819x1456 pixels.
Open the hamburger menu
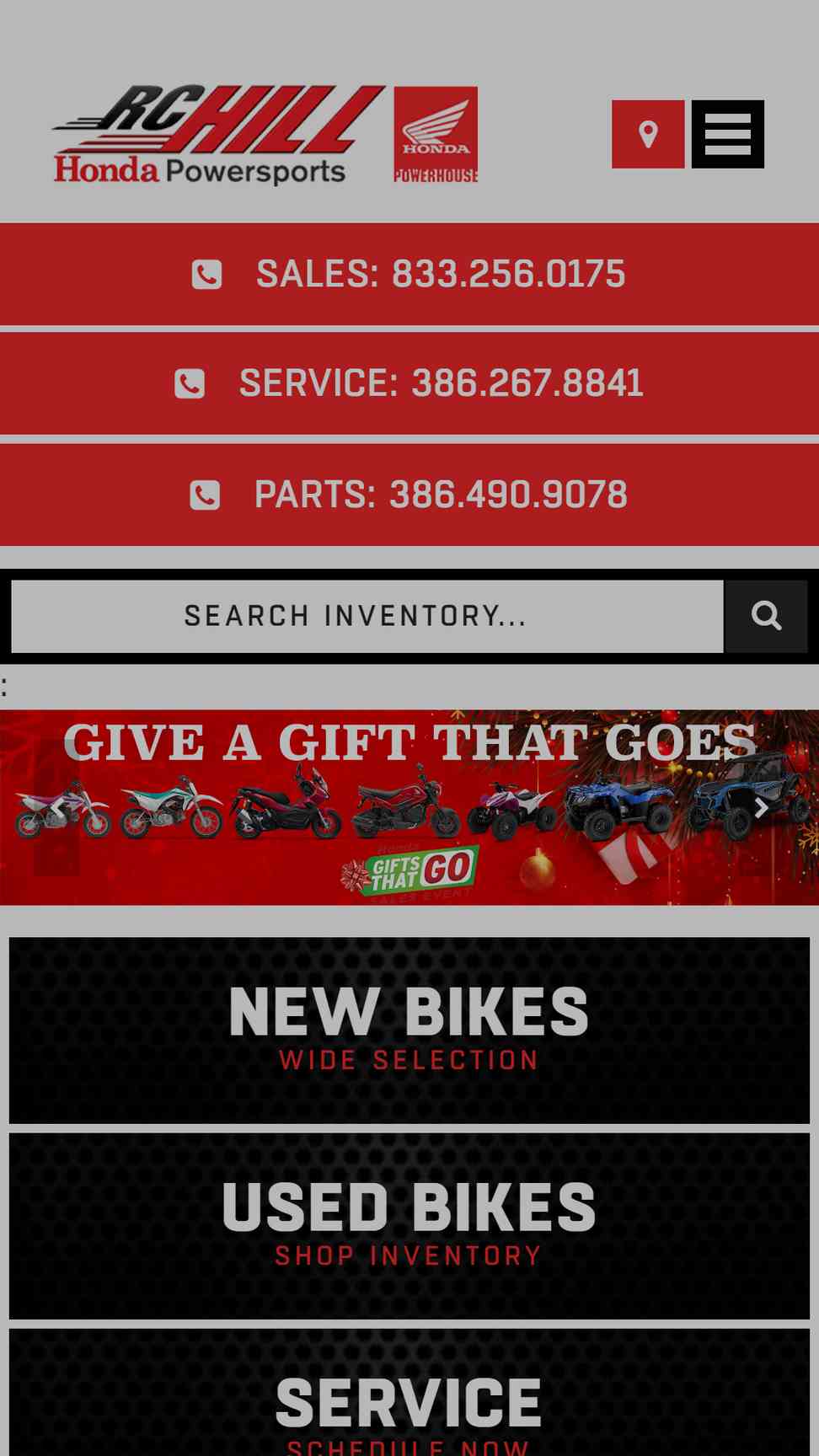pos(728,134)
